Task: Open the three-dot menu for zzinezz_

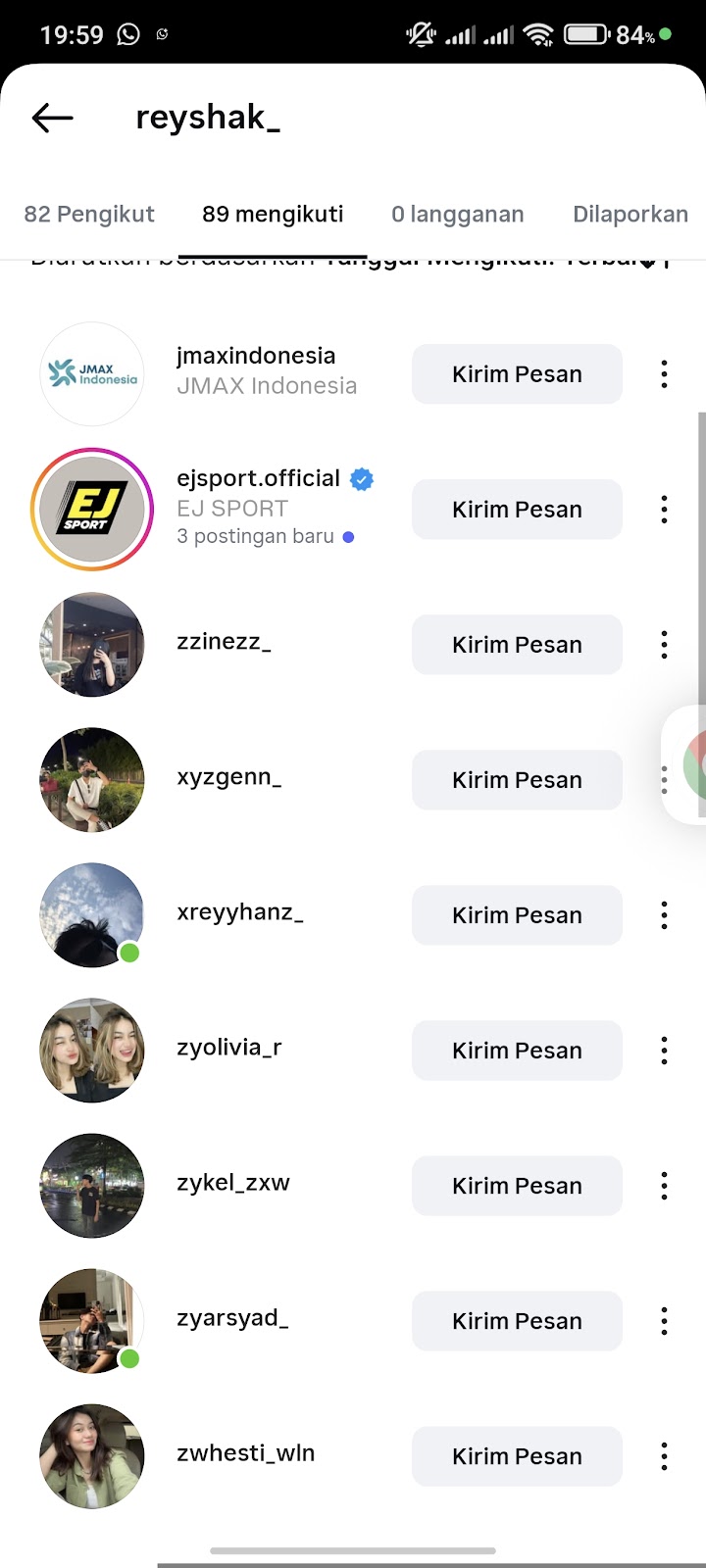Action: (664, 645)
